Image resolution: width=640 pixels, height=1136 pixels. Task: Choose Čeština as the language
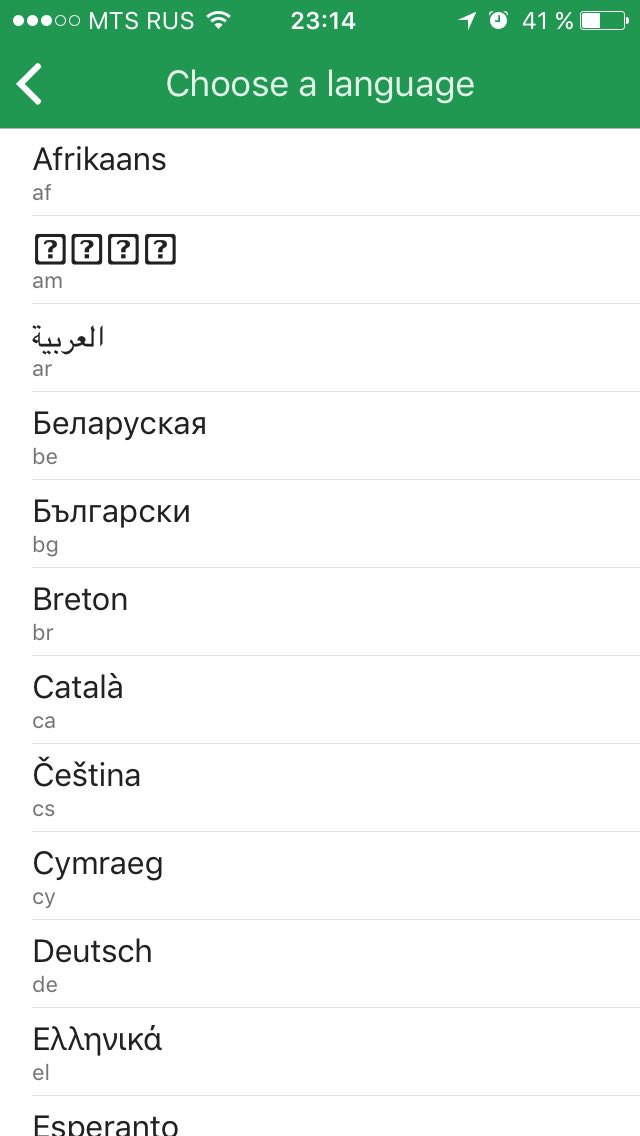point(320,788)
